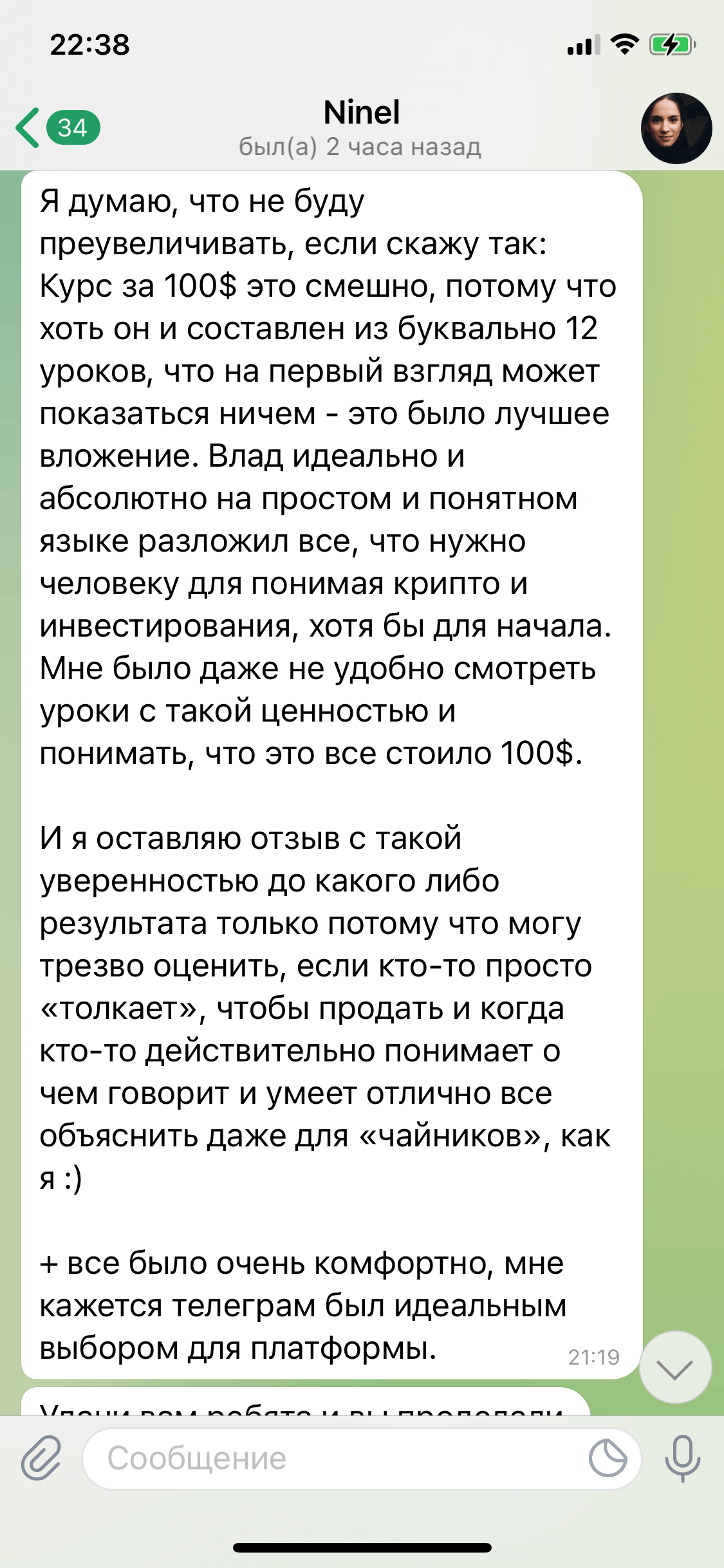
Task: Jump to the latest message
Action: click(675, 1368)
